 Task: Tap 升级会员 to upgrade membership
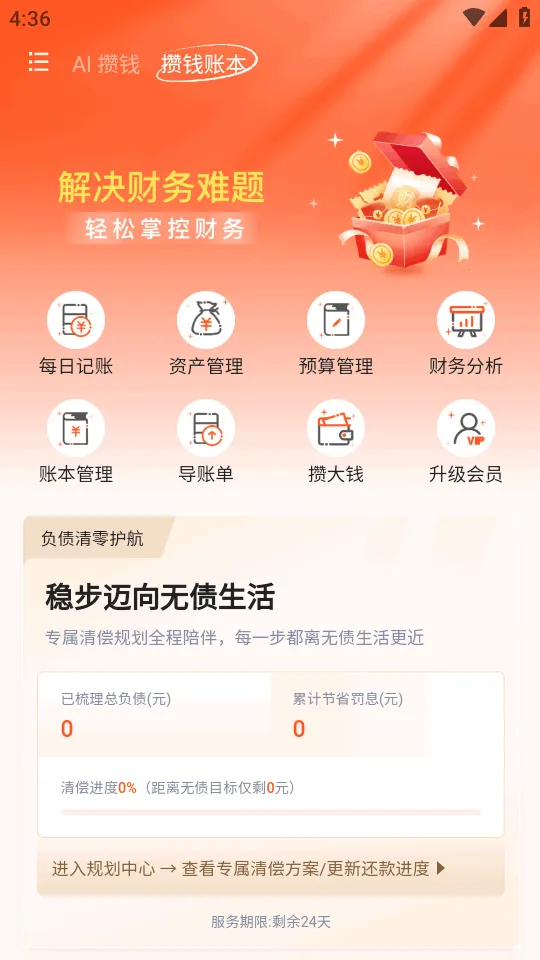[x=465, y=441]
